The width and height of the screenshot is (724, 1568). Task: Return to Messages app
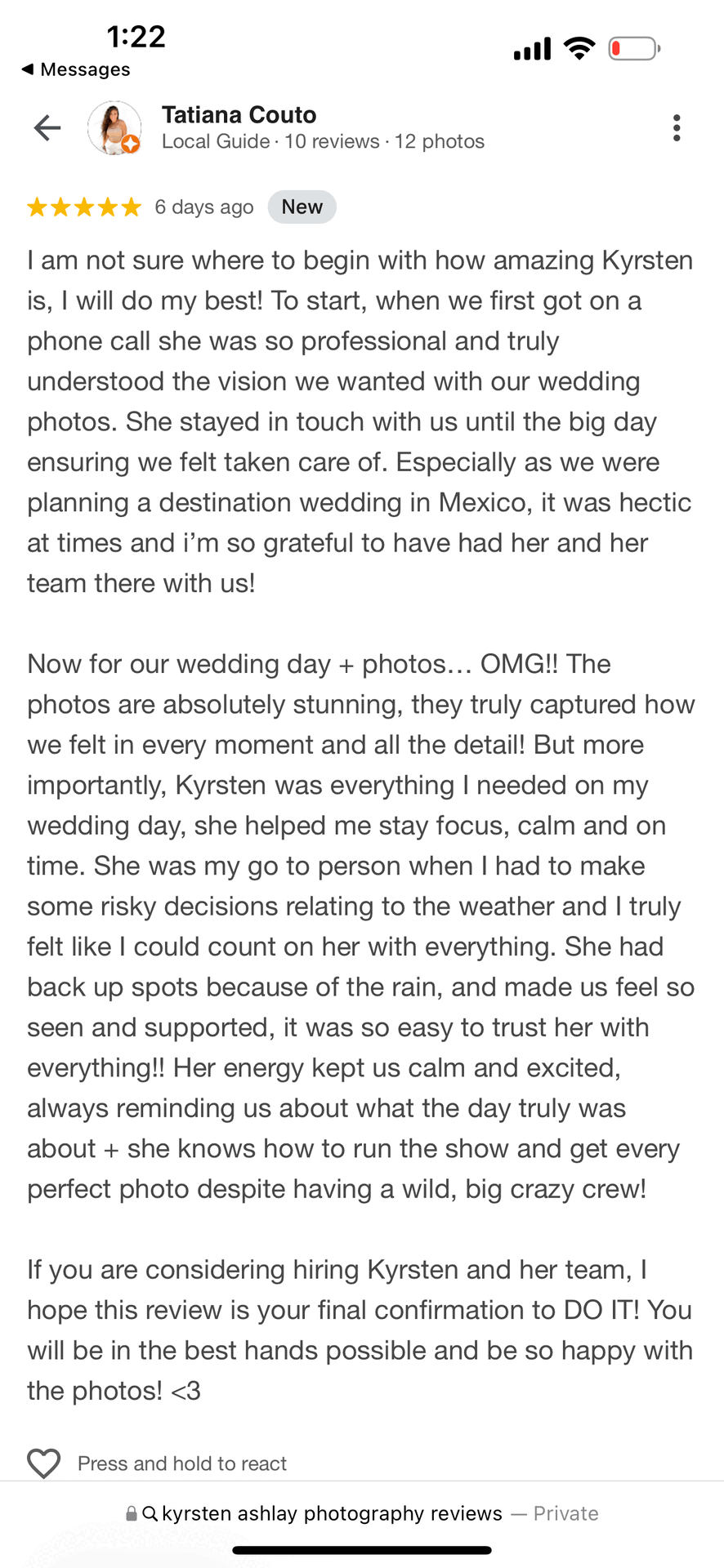coord(75,69)
